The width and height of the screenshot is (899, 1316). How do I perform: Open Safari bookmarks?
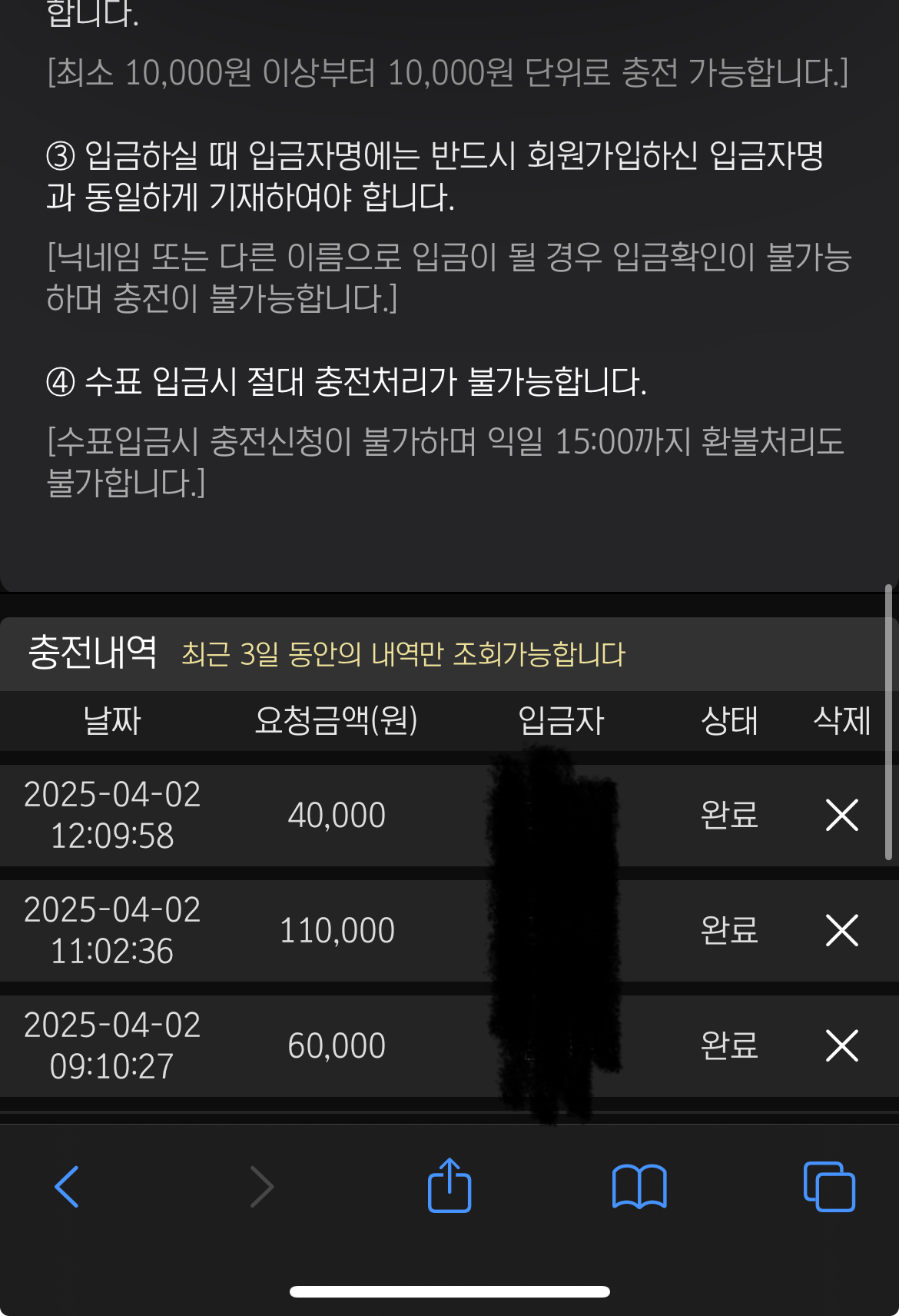[639, 1186]
